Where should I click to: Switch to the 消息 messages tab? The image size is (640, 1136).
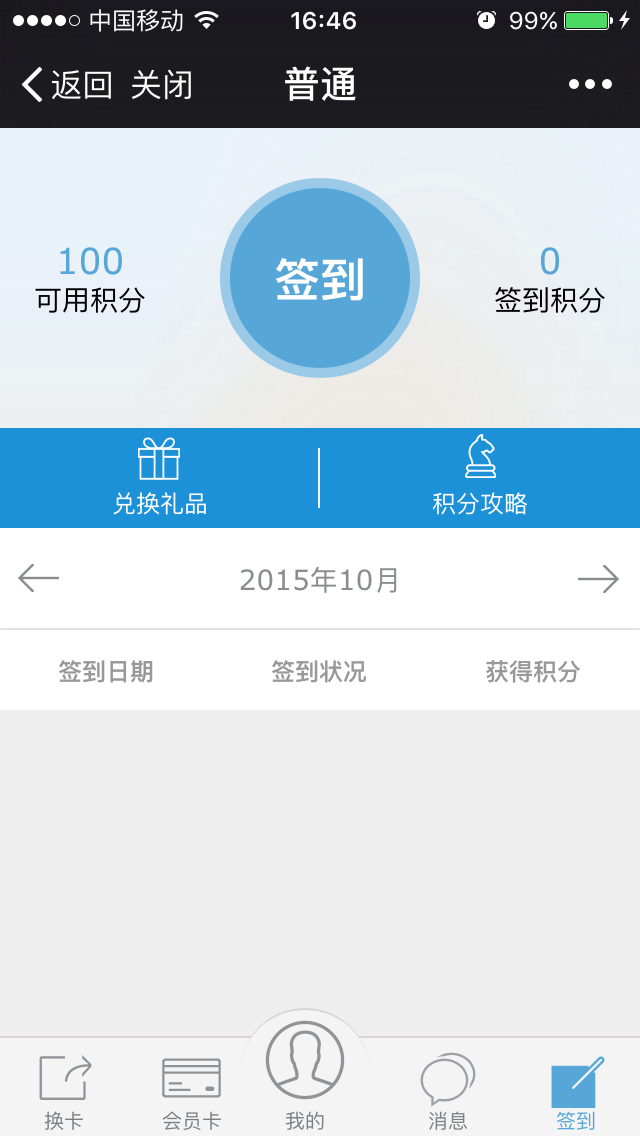pos(447,1091)
